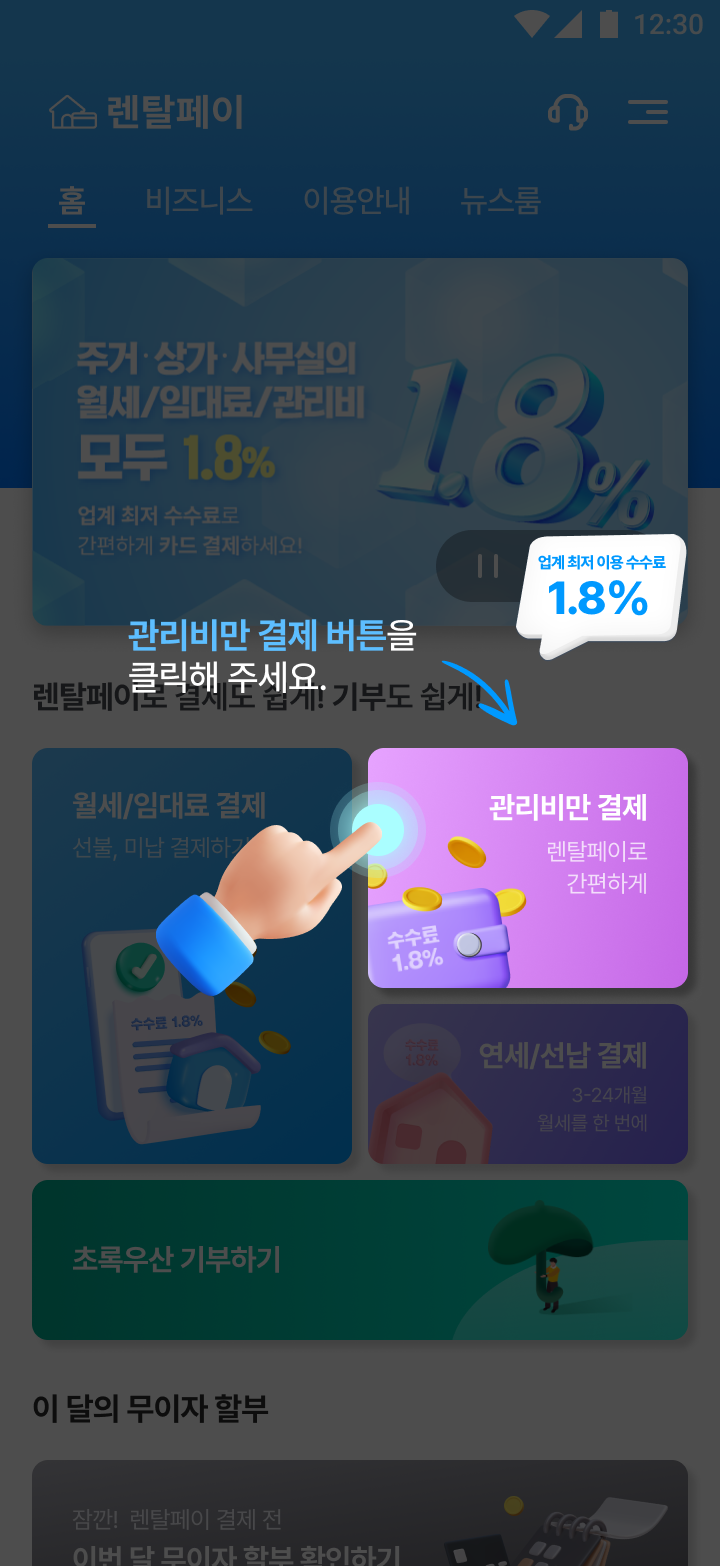Image resolution: width=720 pixels, height=1566 pixels.
Task: Open the 1.8% fee promo banner
Action: (300, 420)
